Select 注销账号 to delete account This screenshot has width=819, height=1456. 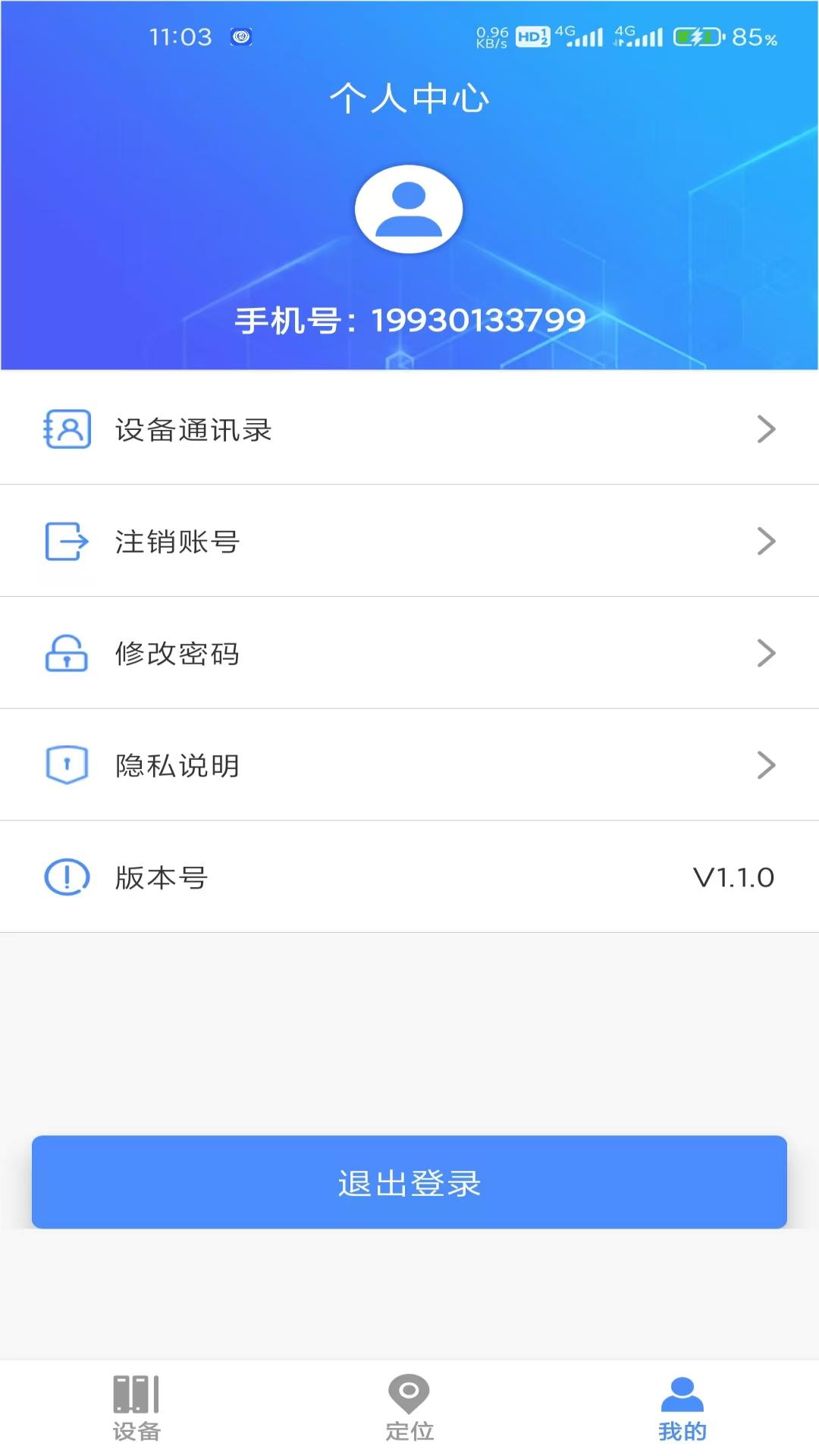(409, 541)
